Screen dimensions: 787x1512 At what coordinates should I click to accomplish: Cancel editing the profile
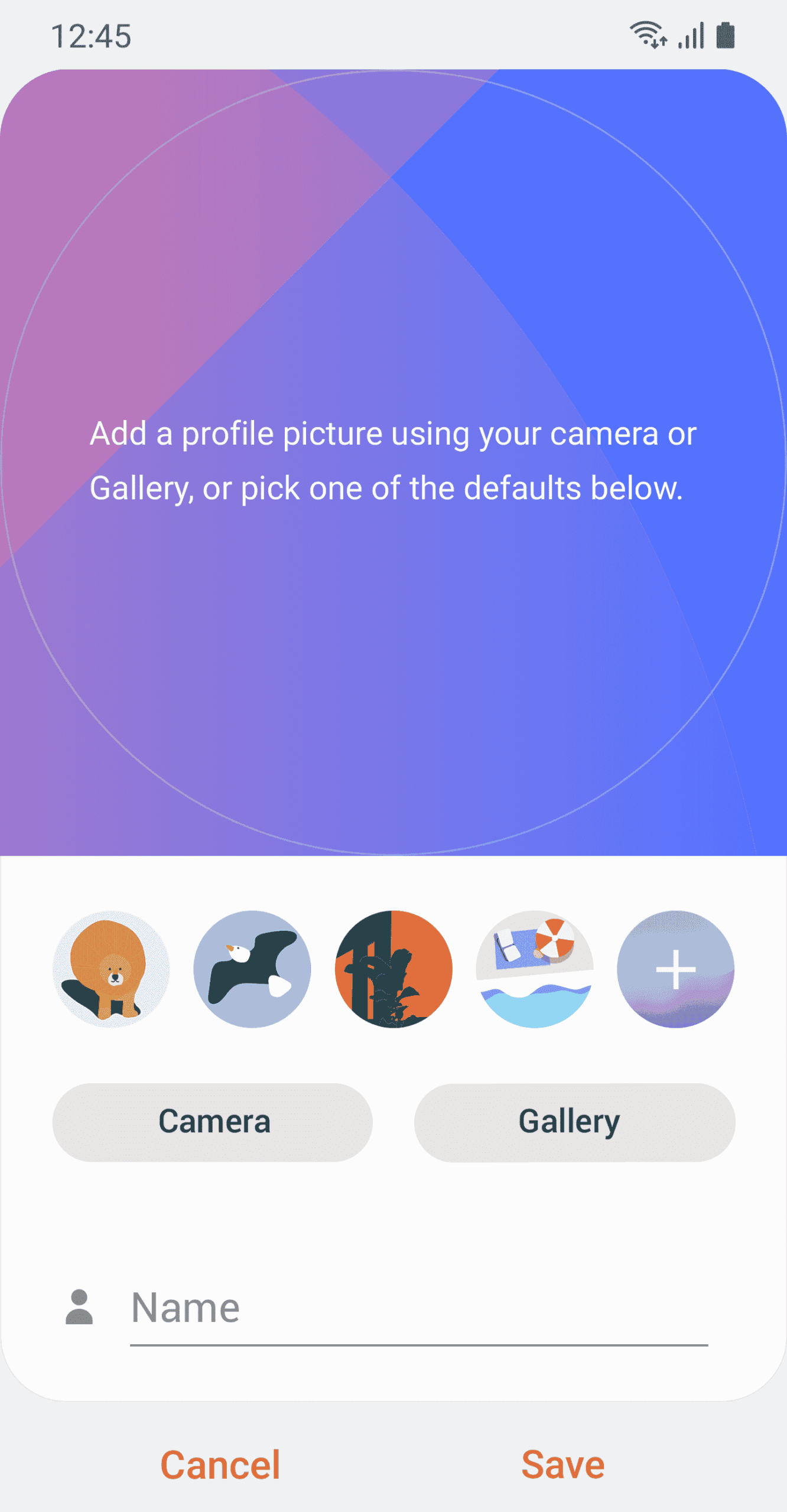(x=220, y=1465)
